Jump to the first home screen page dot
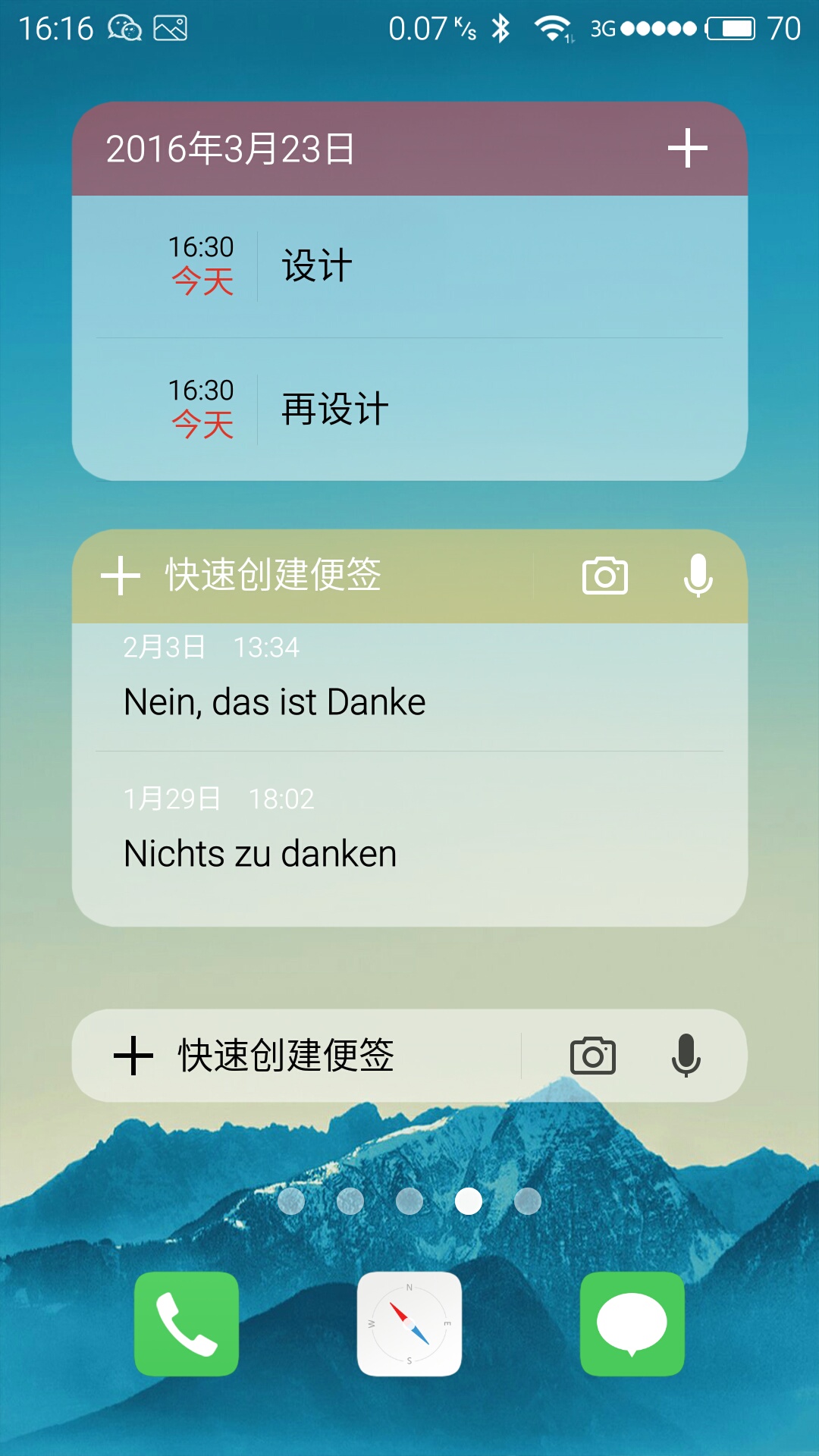Screen dimensions: 819x1456 [291, 1201]
